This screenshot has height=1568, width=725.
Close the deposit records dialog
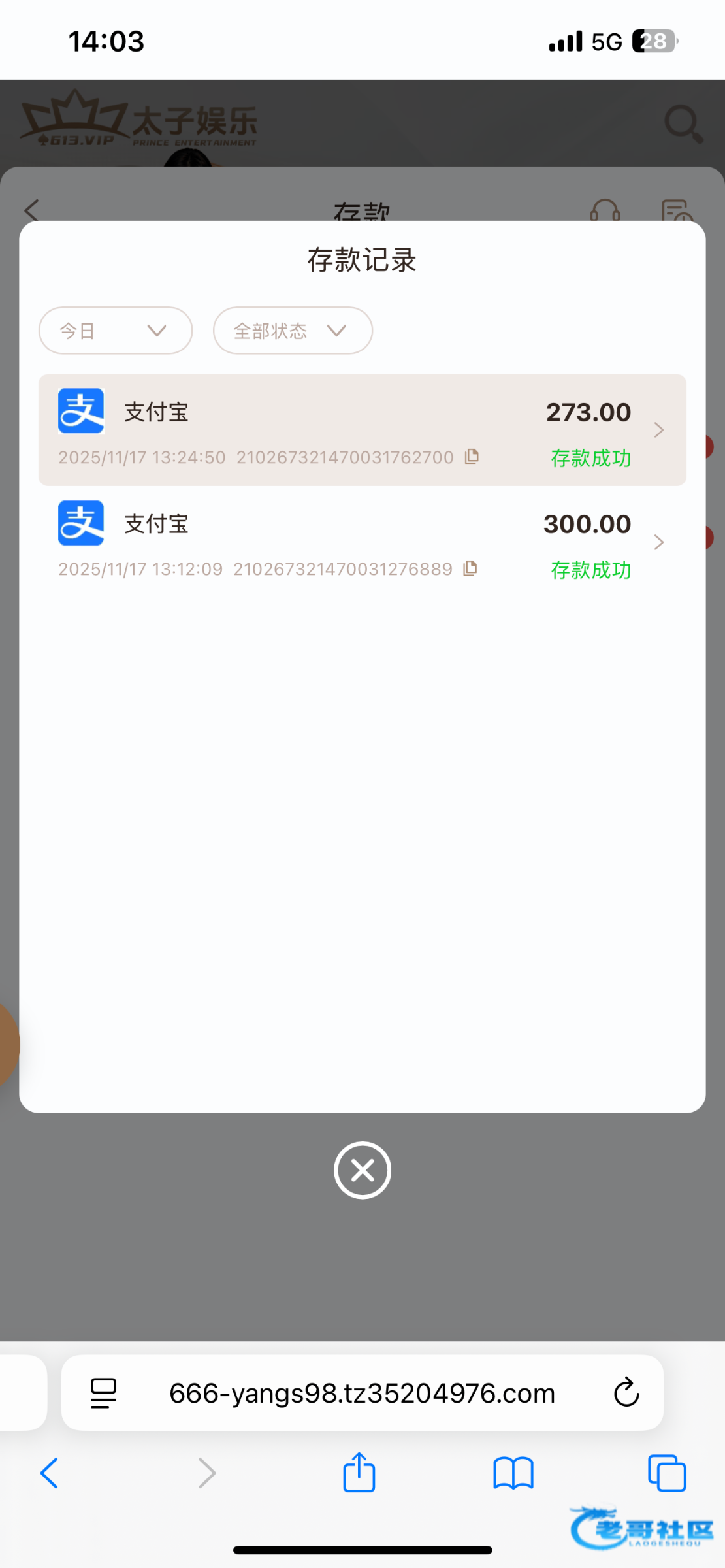point(362,1170)
